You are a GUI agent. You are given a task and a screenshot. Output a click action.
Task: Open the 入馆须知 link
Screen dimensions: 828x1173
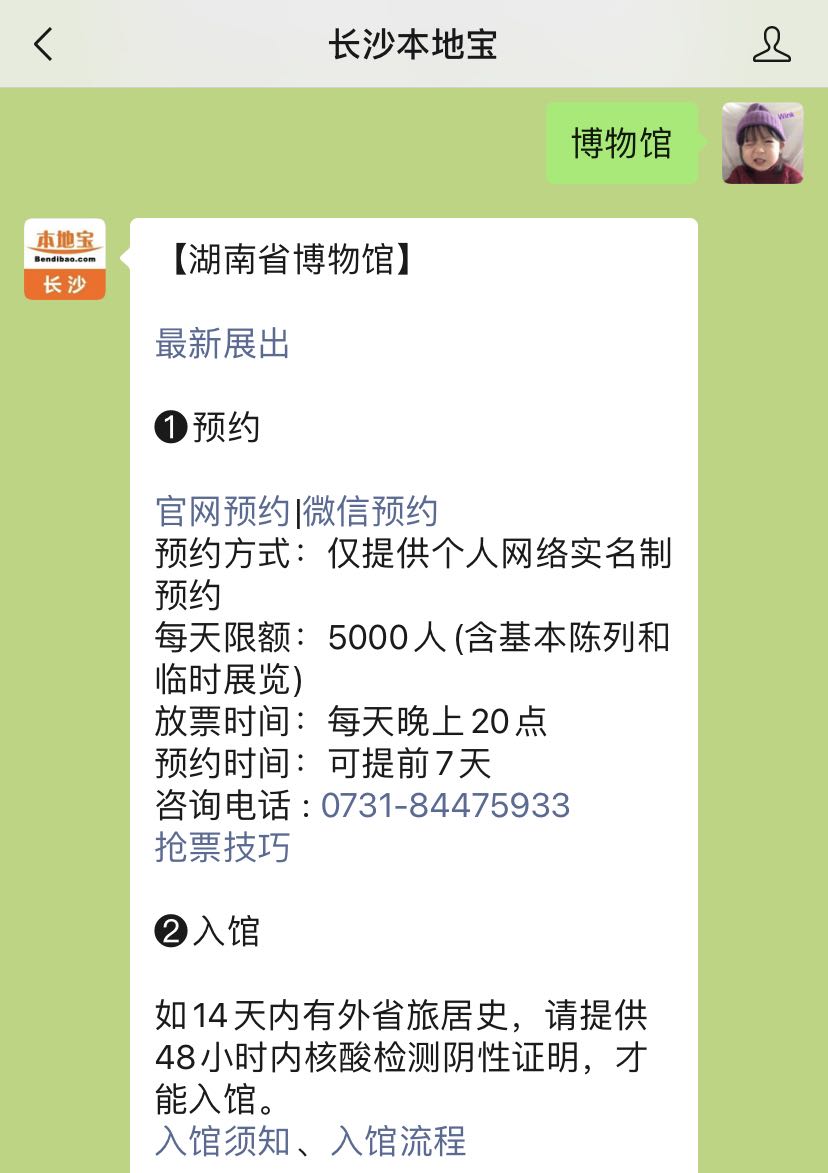point(222,1141)
